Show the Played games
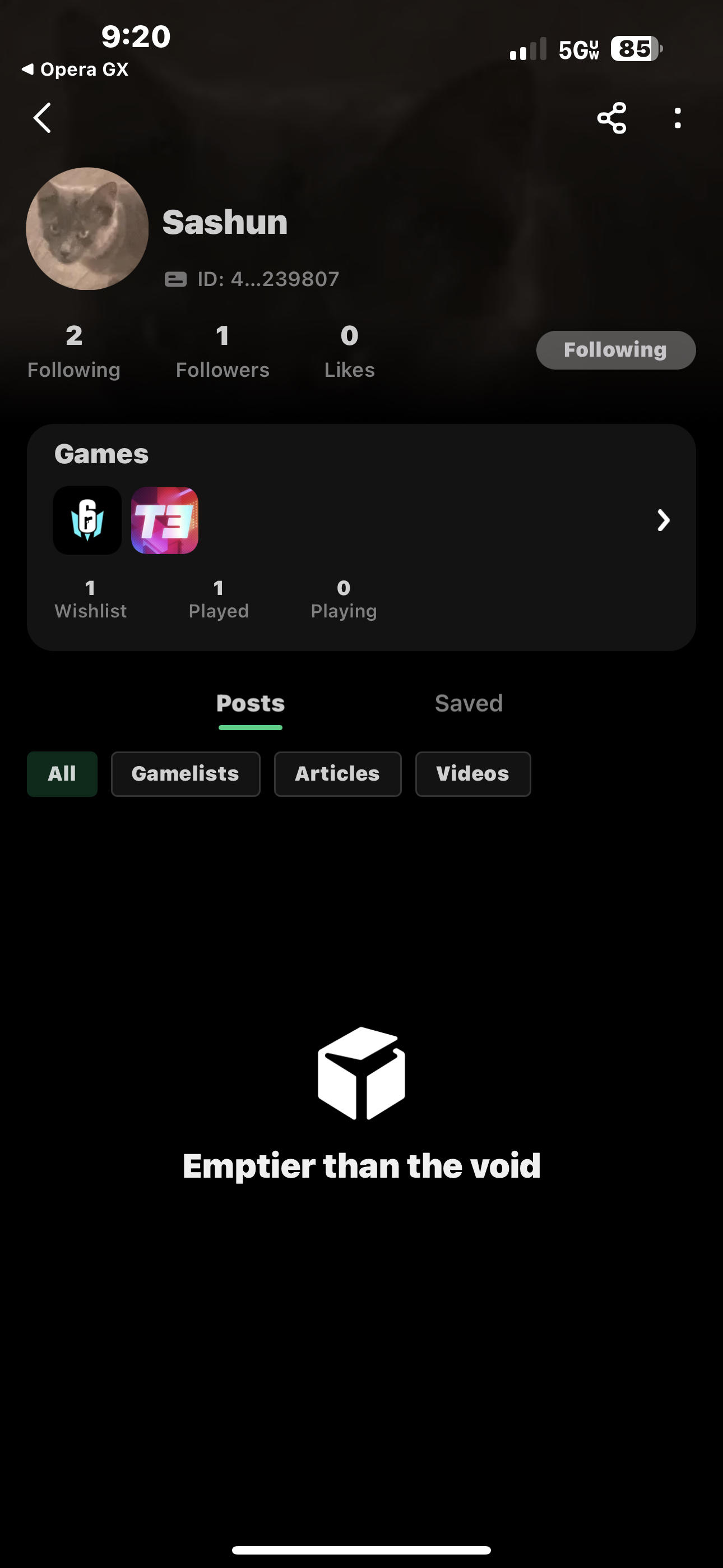This screenshot has width=723, height=1568. click(219, 599)
